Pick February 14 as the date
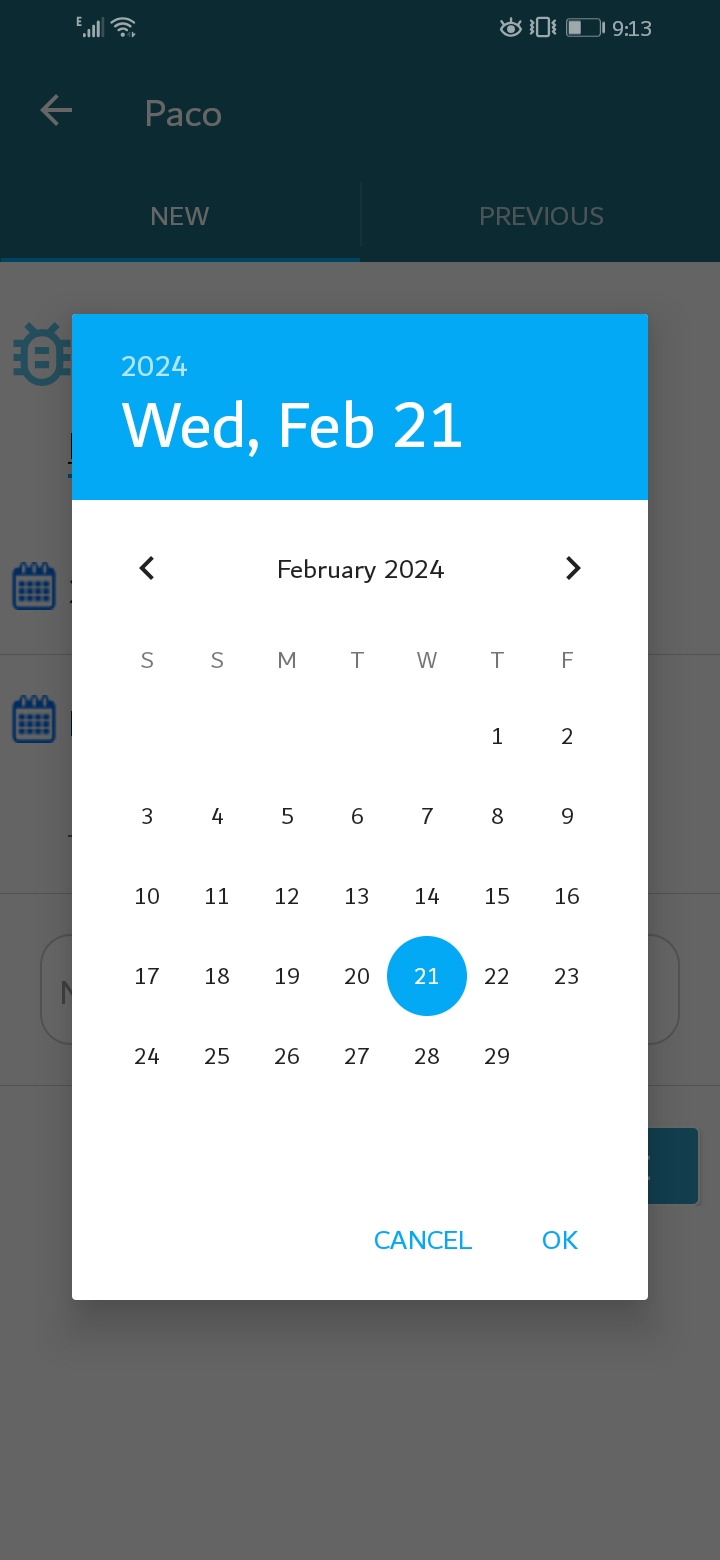This screenshot has height=1560, width=720. coord(427,897)
